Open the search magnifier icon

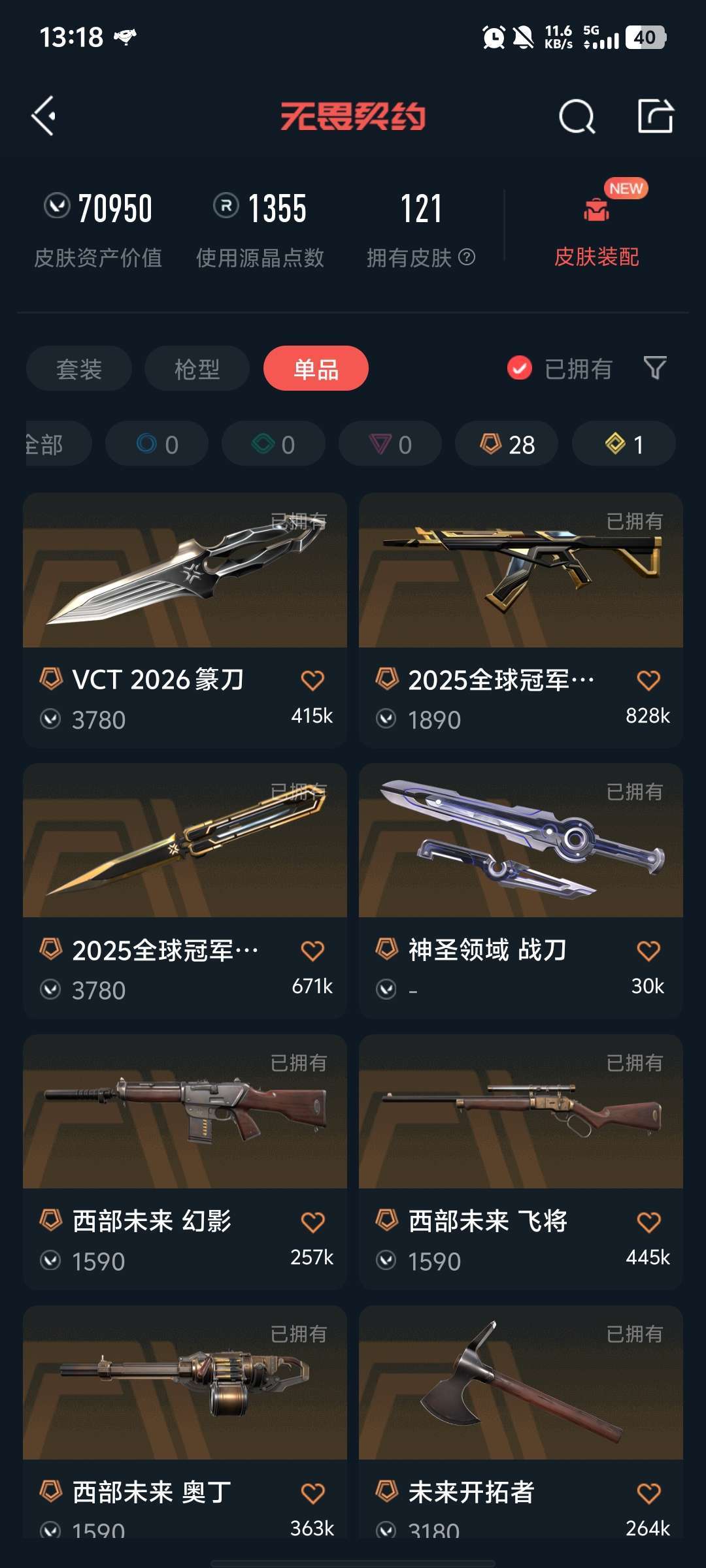point(577,116)
